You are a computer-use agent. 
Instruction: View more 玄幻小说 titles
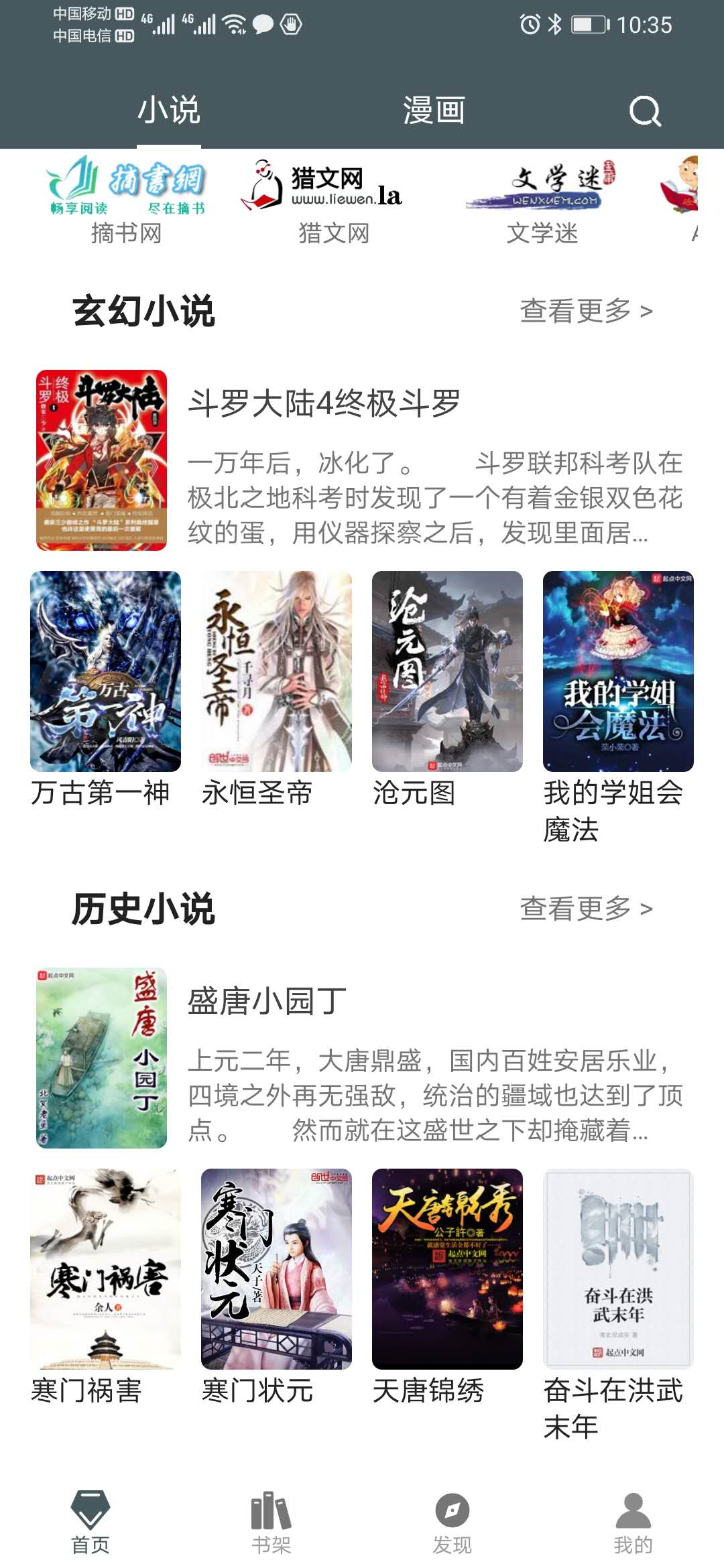(586, 311)
